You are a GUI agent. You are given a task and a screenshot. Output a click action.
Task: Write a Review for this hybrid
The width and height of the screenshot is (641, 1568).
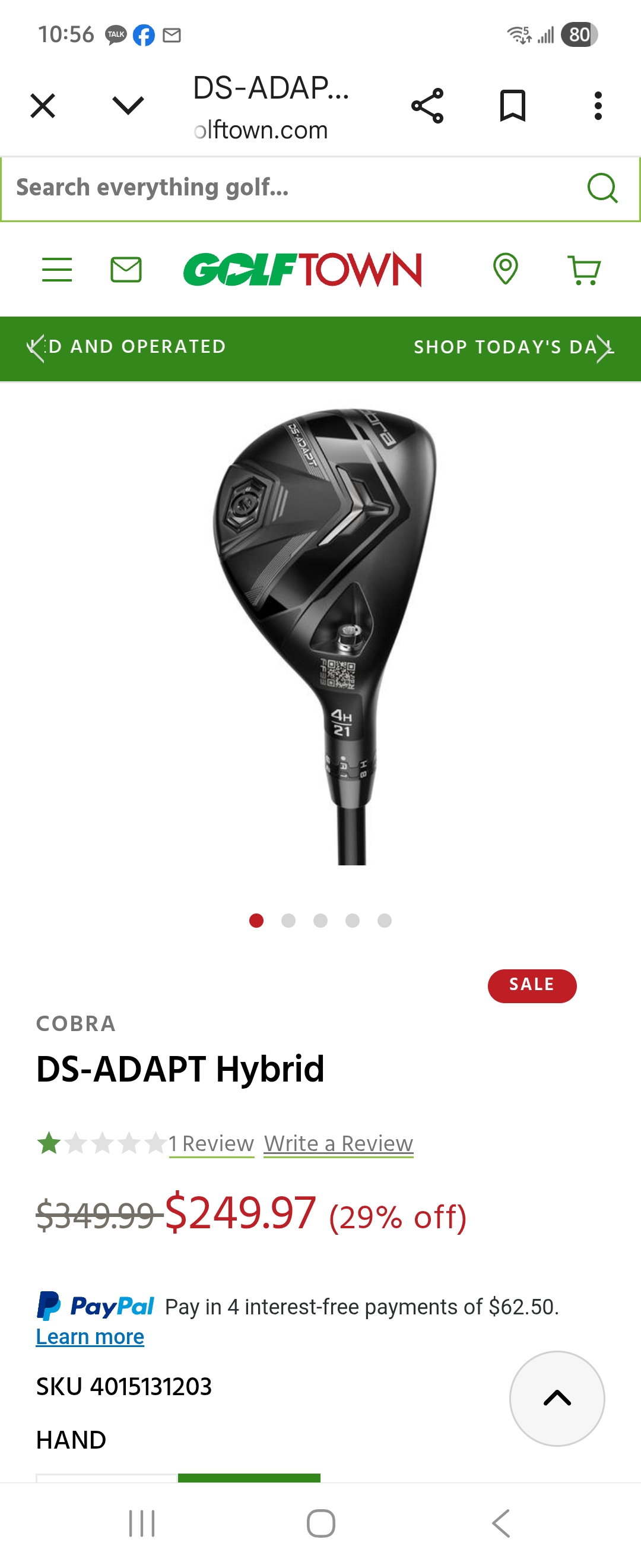[x=338, y=1144]
